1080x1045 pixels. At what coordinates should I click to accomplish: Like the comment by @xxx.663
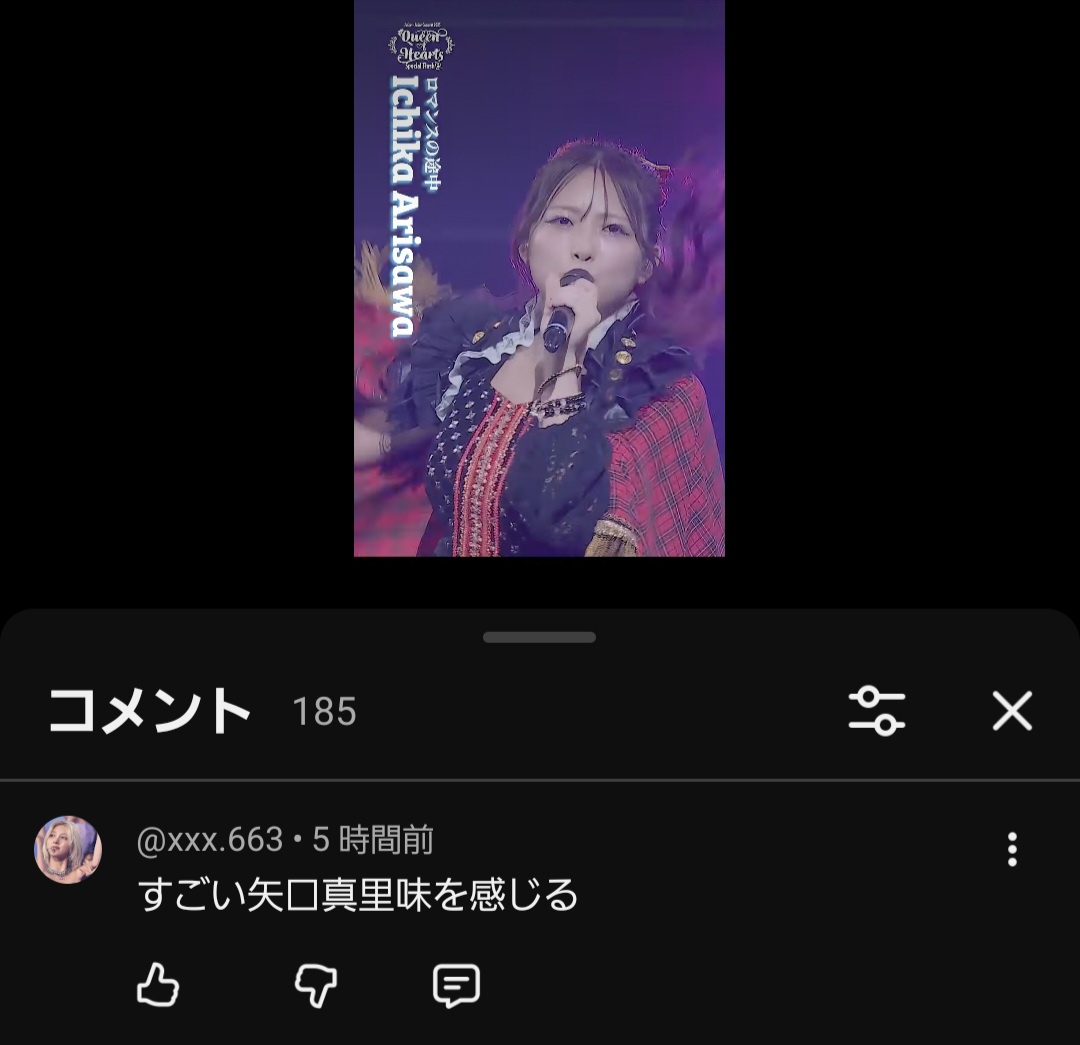click(x=157, y=986)
